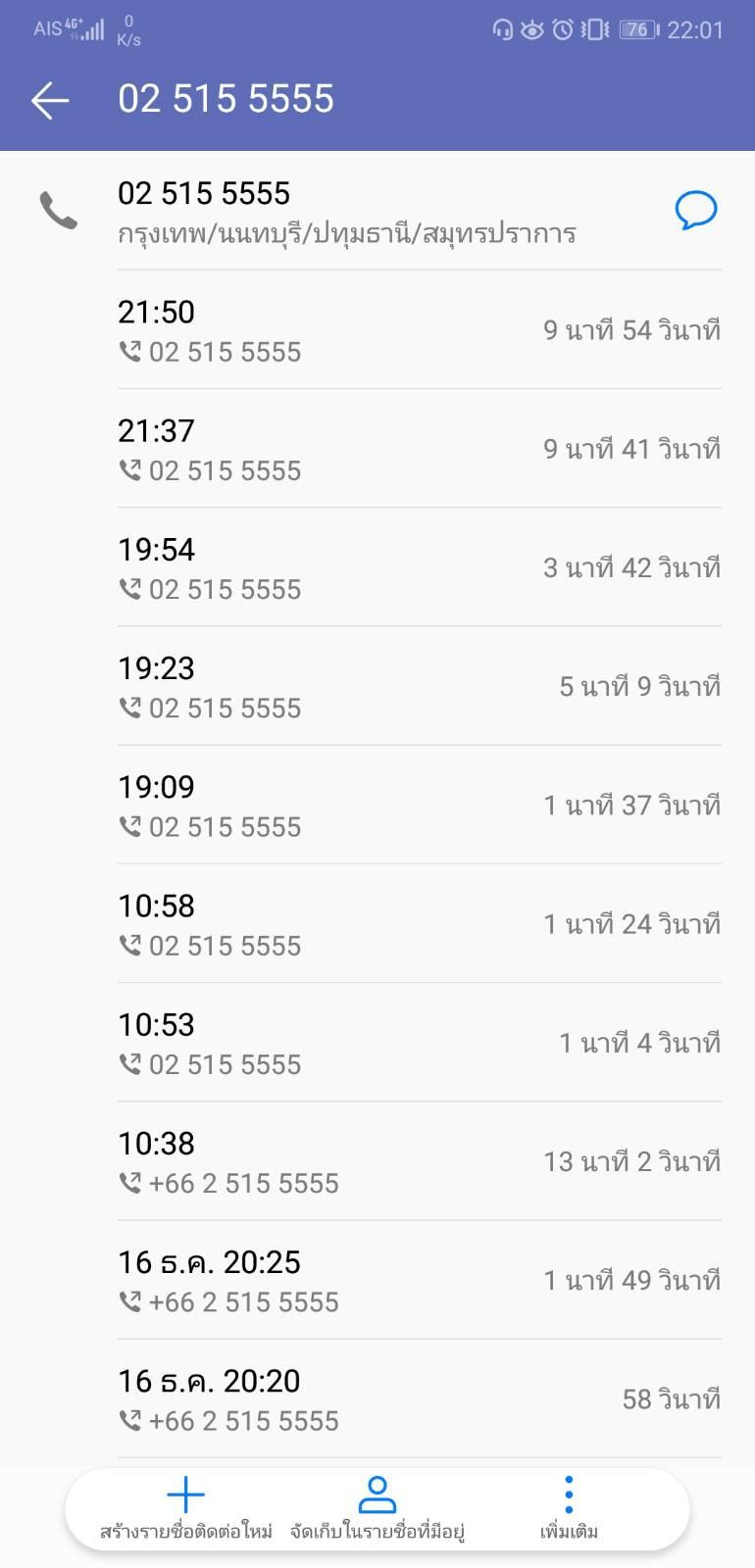Create a new contact with the plus button
Viewport: 755px width, 1568px height.
pos(185,1506)
